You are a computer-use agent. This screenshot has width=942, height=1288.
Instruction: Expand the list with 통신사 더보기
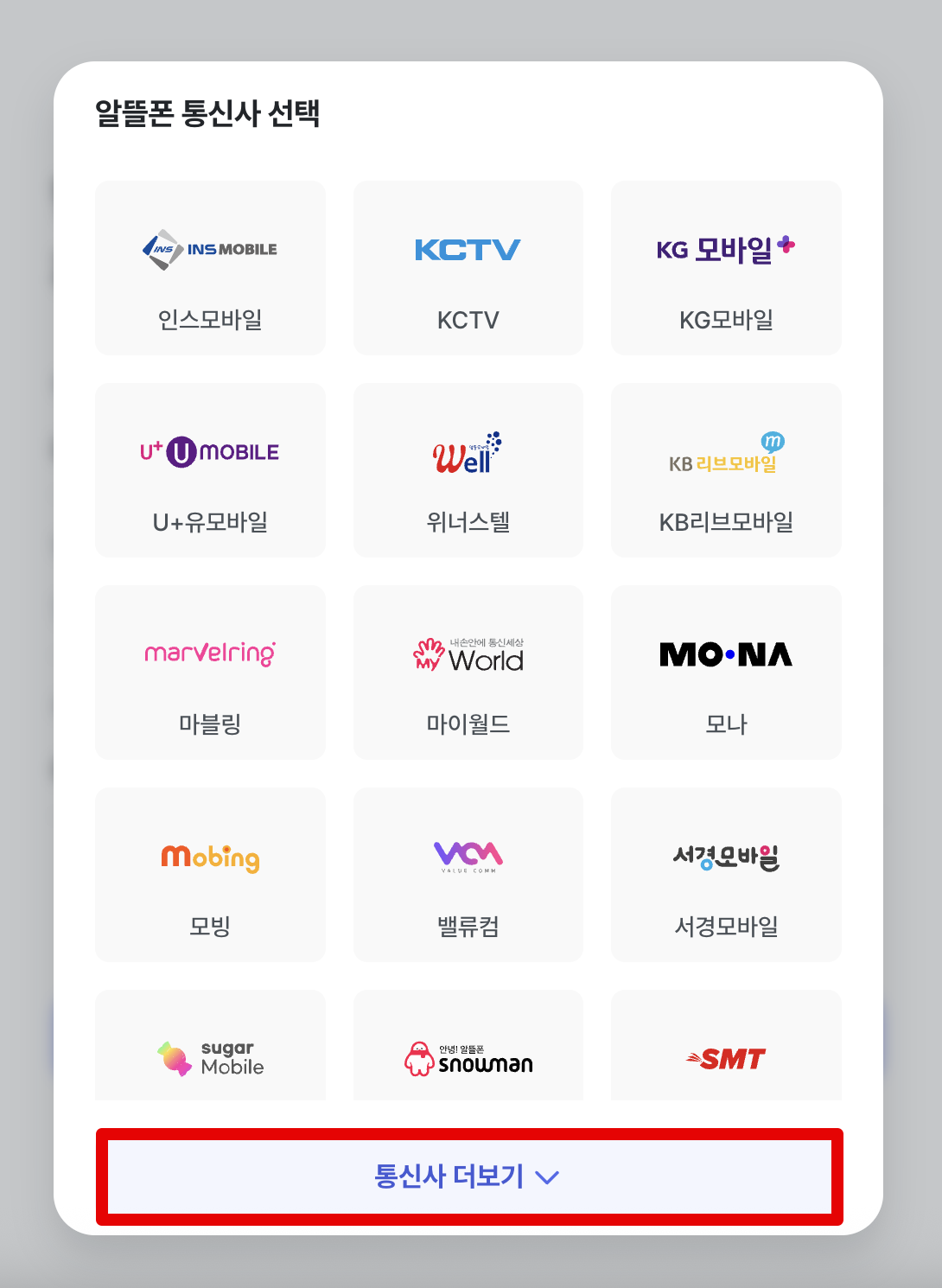(468, 1176)
